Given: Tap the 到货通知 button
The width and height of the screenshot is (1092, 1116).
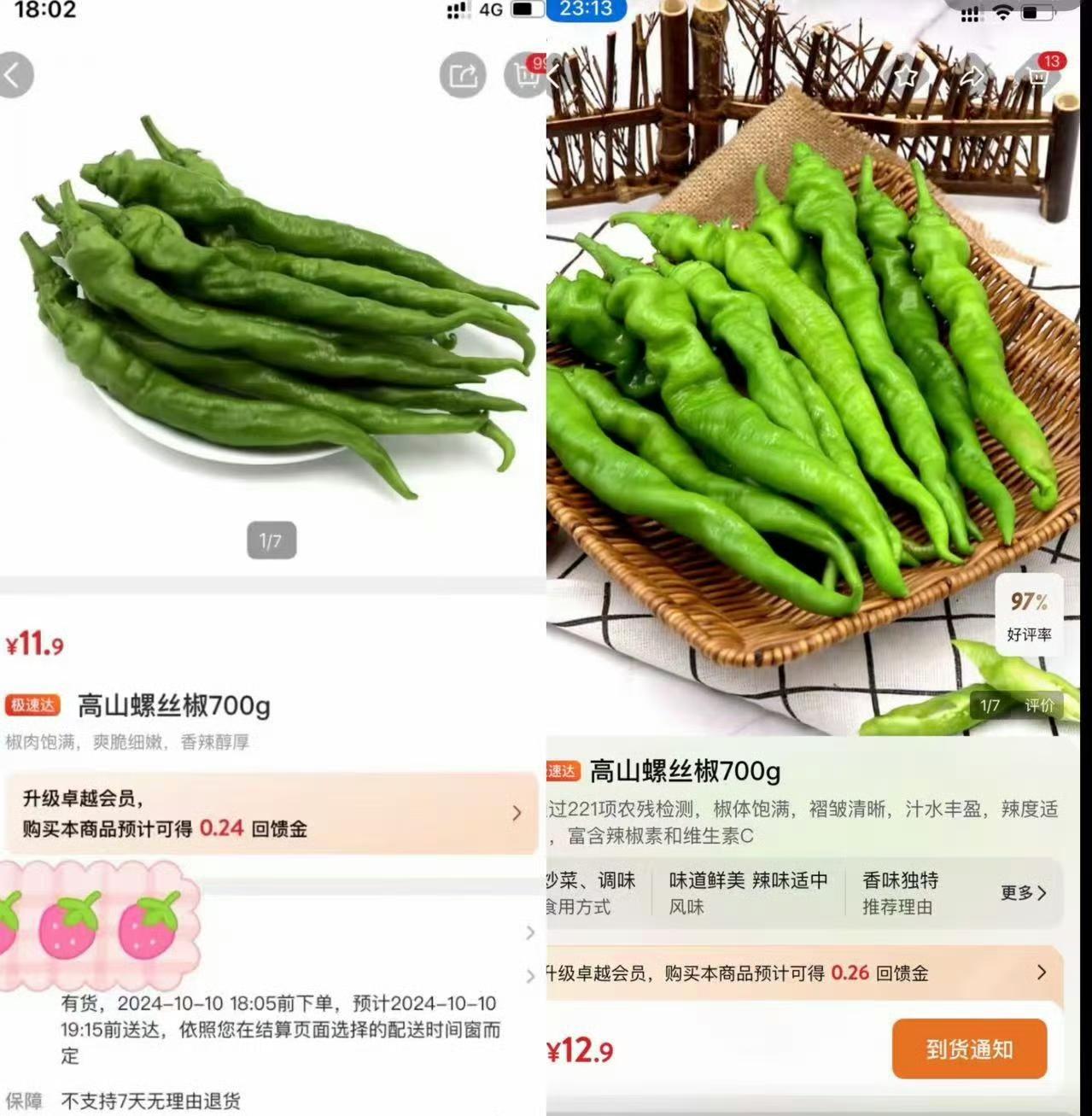Looking at the screenshot, I should click(969, 1049).
